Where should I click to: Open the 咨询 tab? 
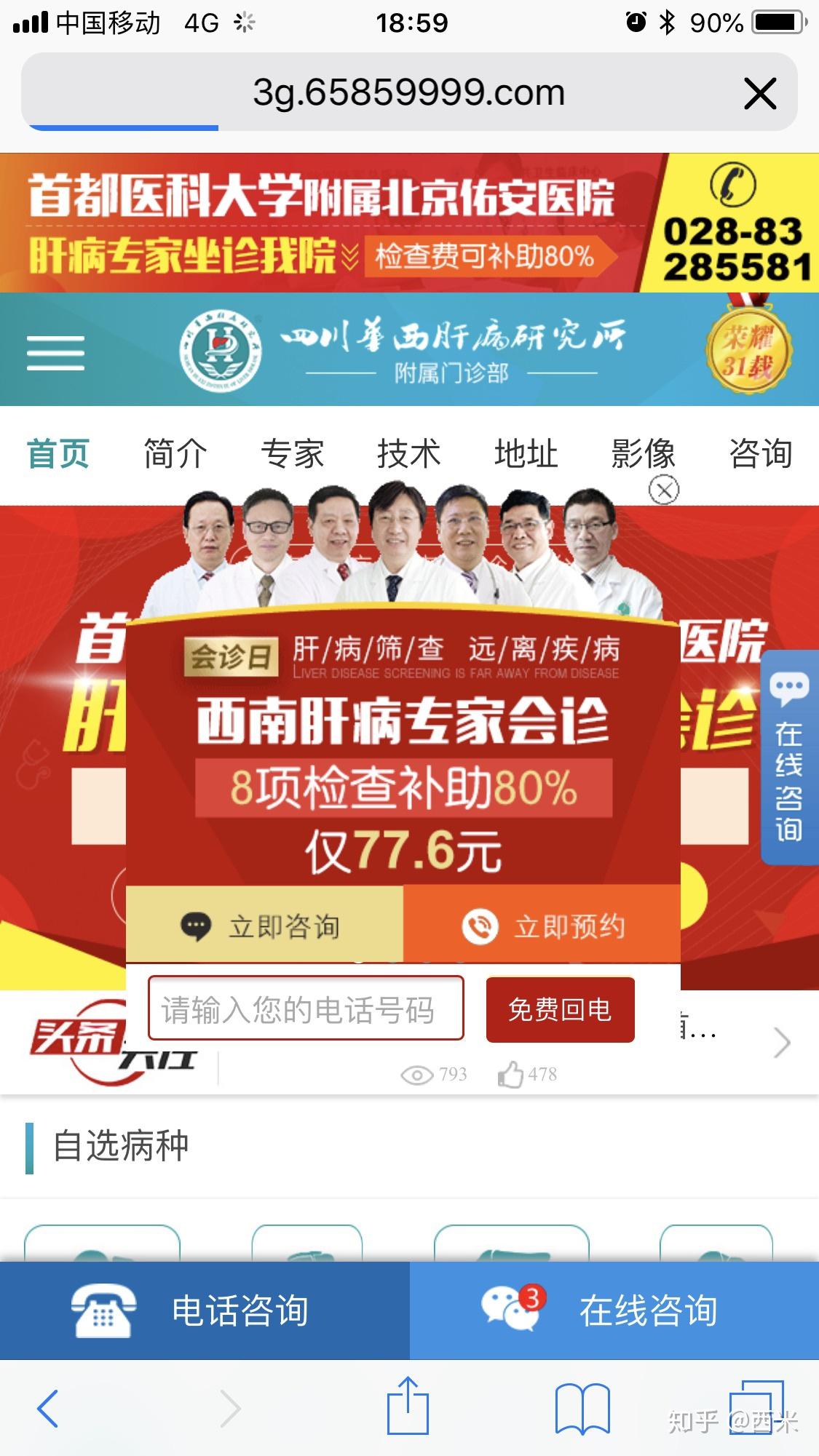pyautogui.click(x=760, y=454)
